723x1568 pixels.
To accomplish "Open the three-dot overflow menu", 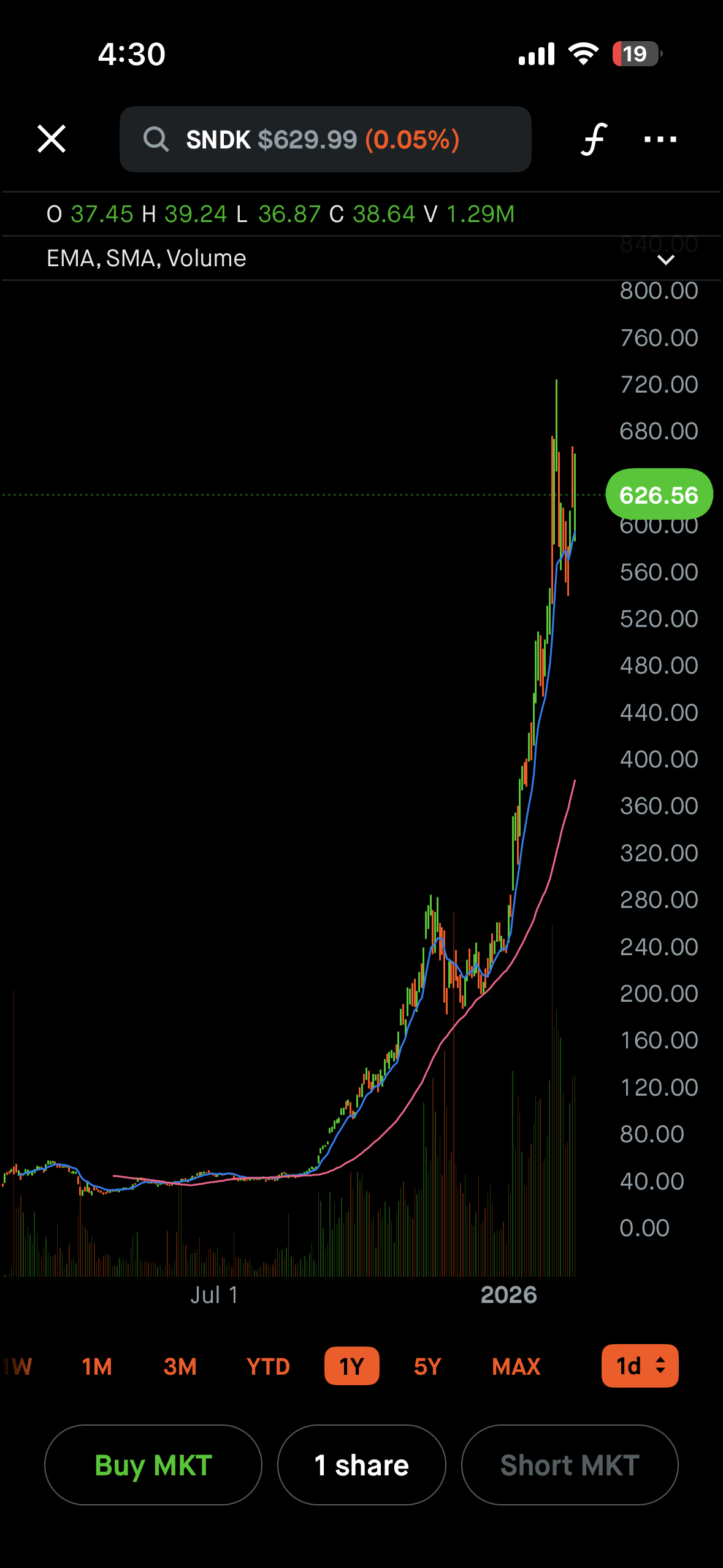I will [x=660, y=139].
